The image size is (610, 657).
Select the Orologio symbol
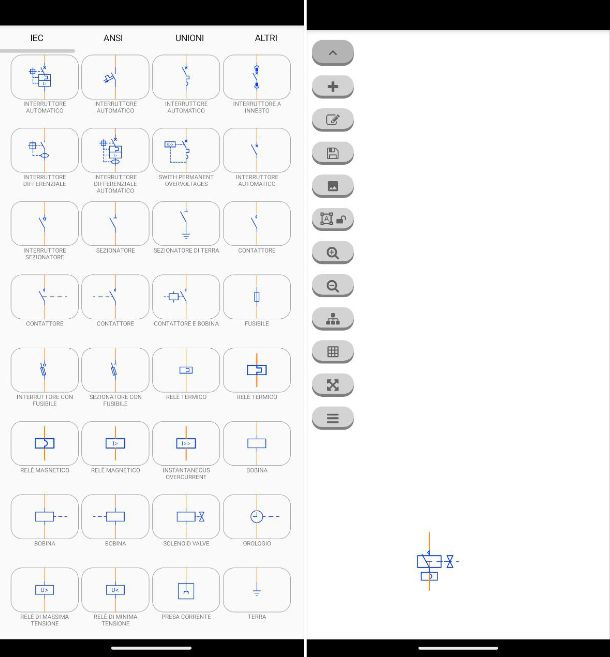[257, 517]
